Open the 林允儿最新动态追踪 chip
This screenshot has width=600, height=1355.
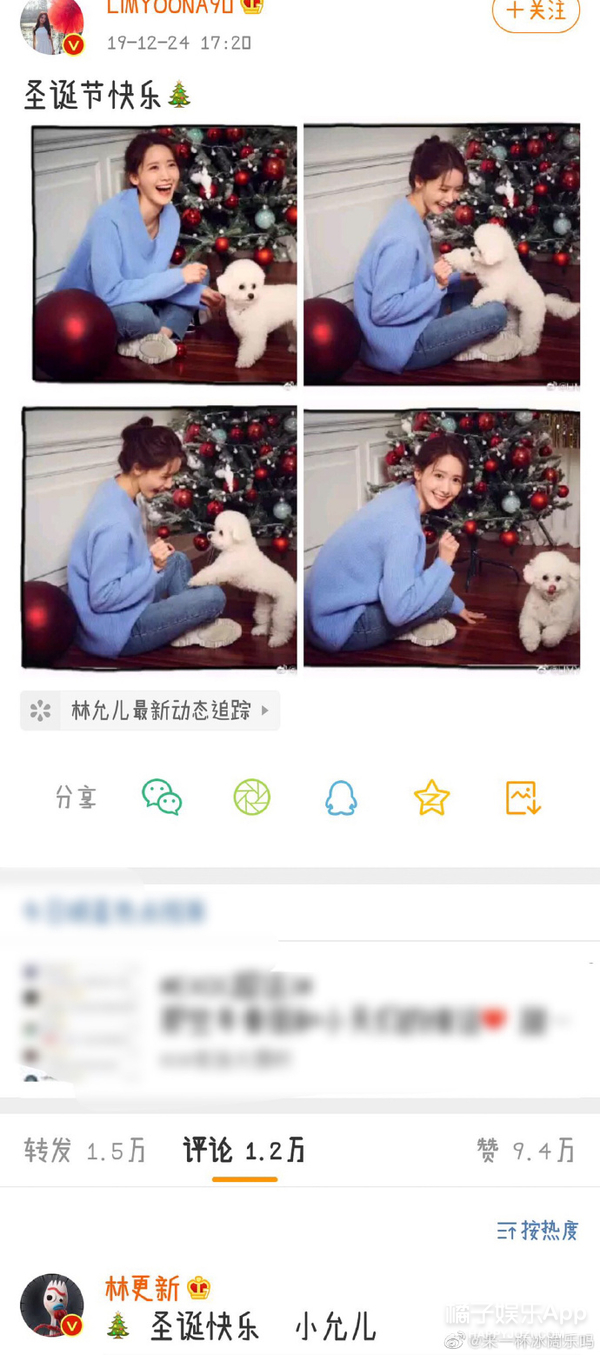pyautogui.click(x=151, y=711)
